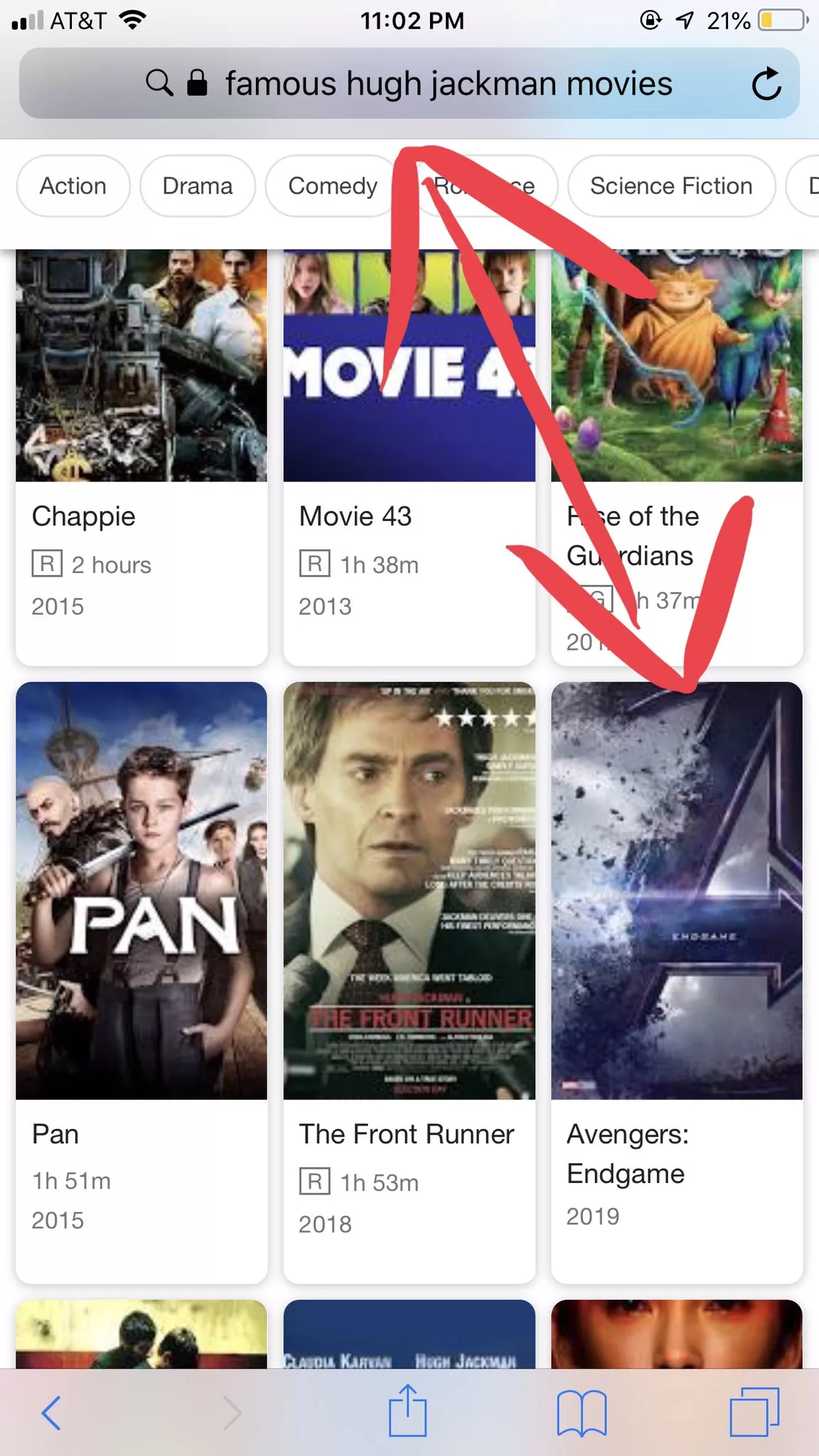Show all open Safari tabs
Viewport: 819px width, 1456px height.
[754, 1412]
